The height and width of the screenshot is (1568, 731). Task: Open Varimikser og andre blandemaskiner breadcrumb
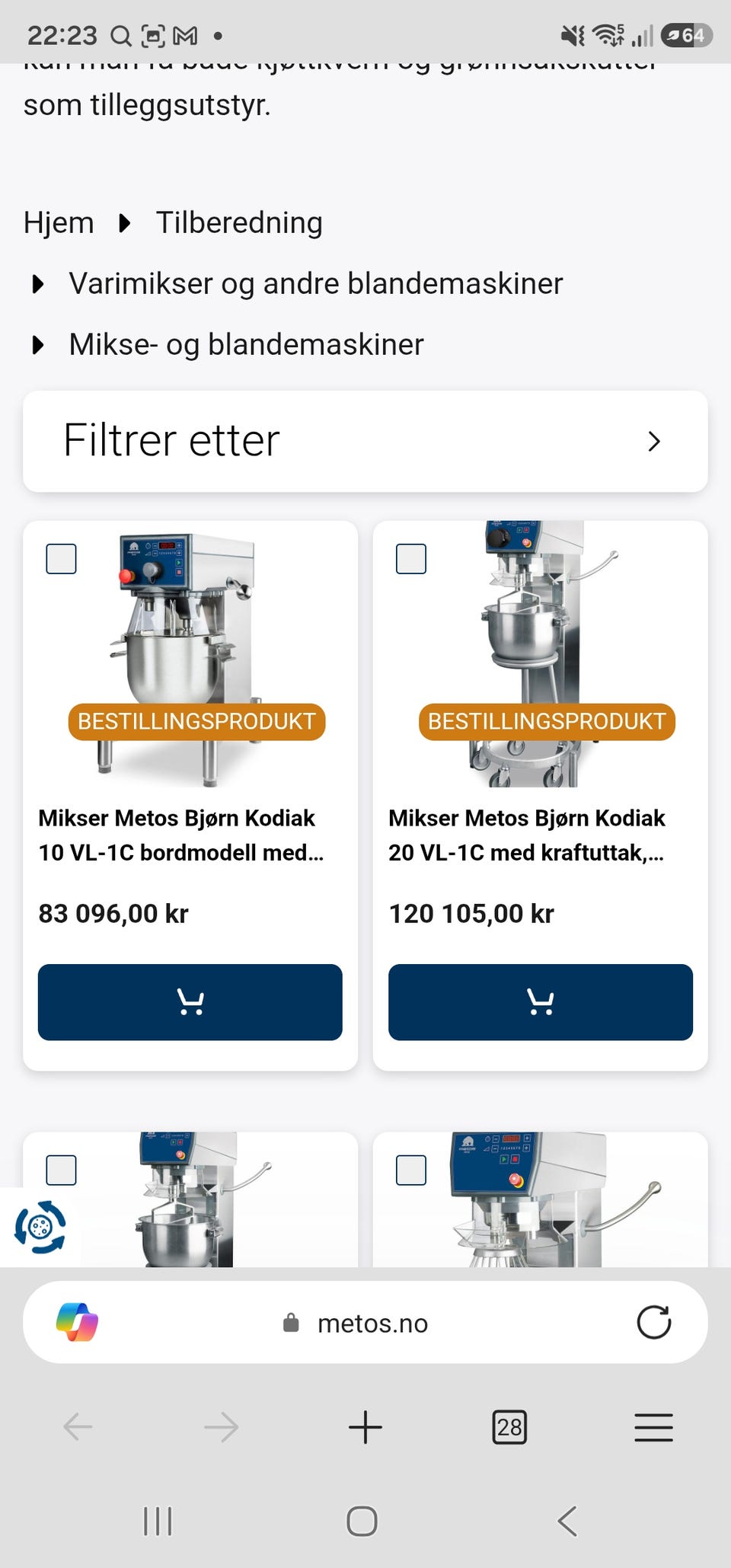(x=316, y=283)
